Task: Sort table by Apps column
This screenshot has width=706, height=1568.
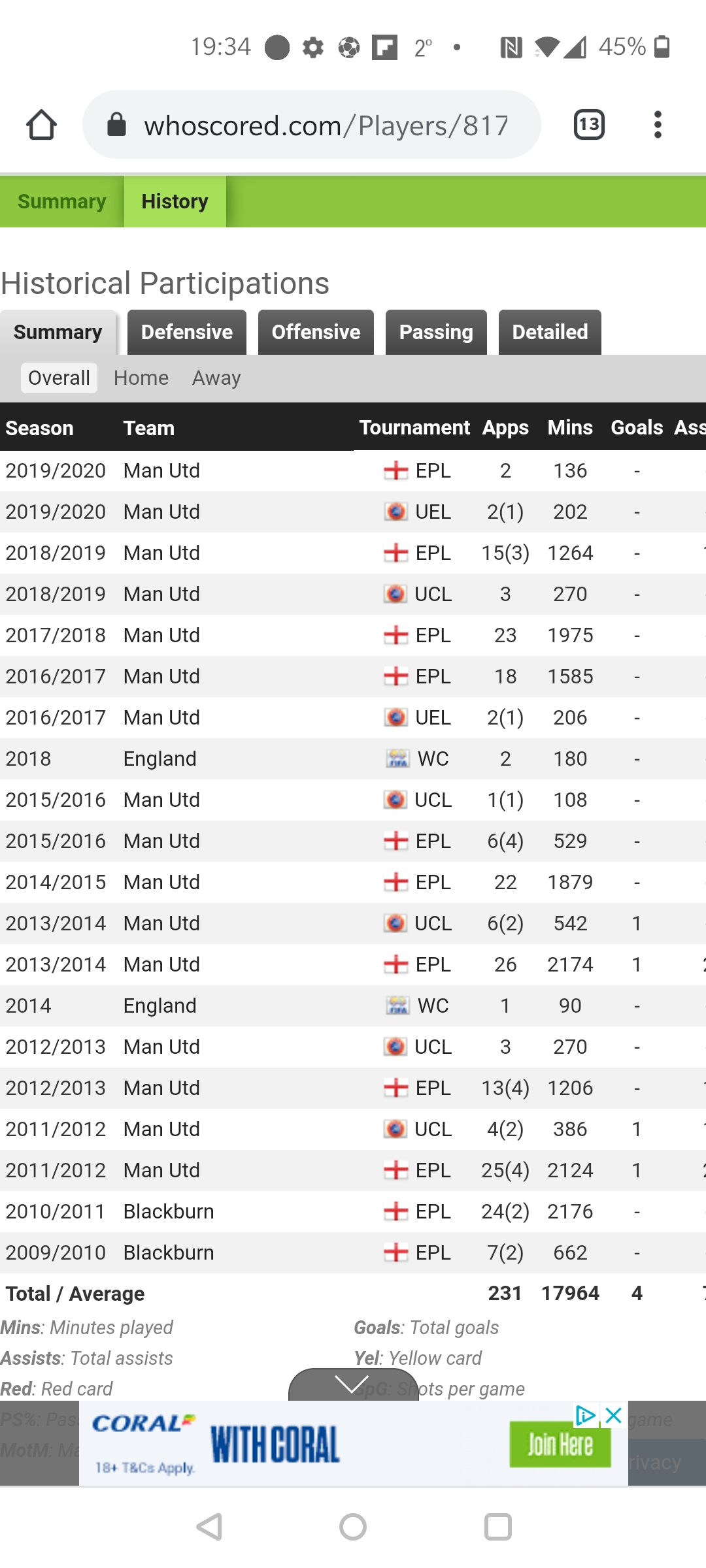Action: [505, 427]
